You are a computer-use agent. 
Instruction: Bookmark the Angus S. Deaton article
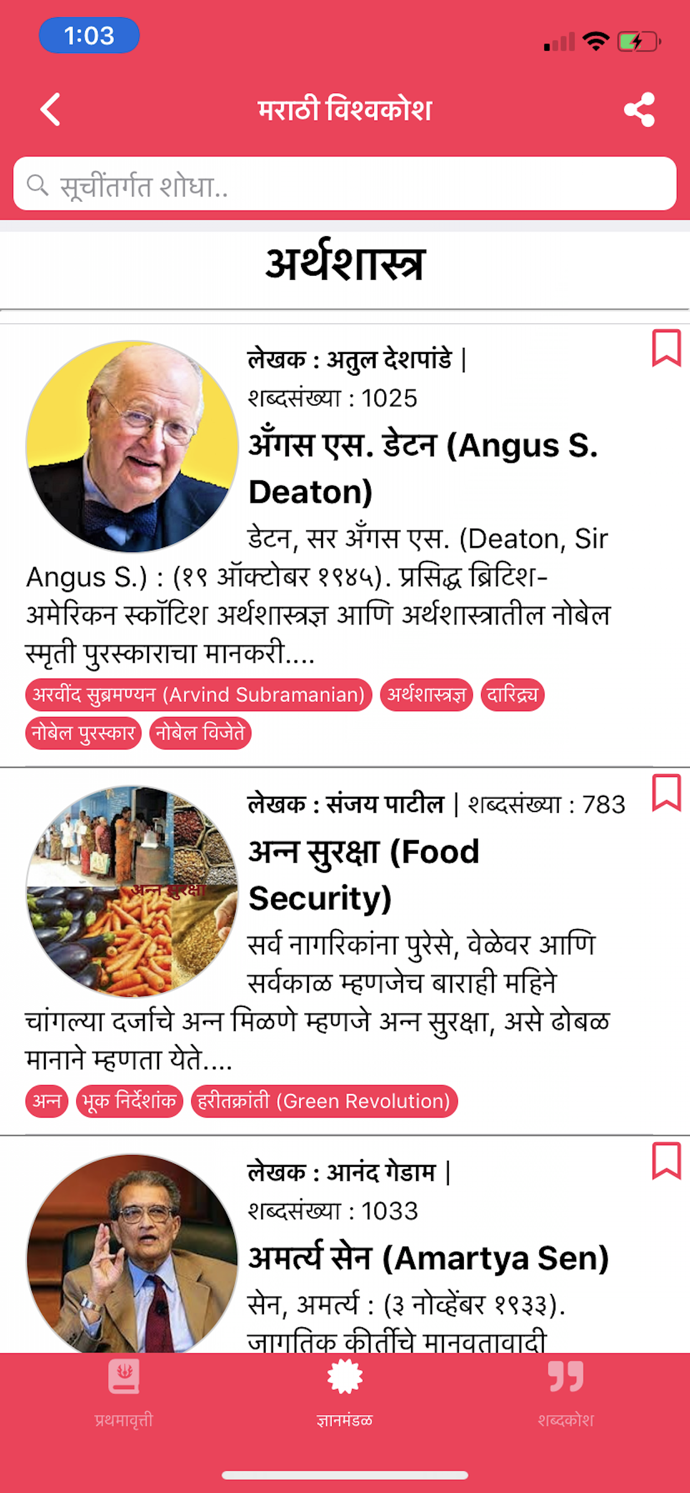[666, 348]
